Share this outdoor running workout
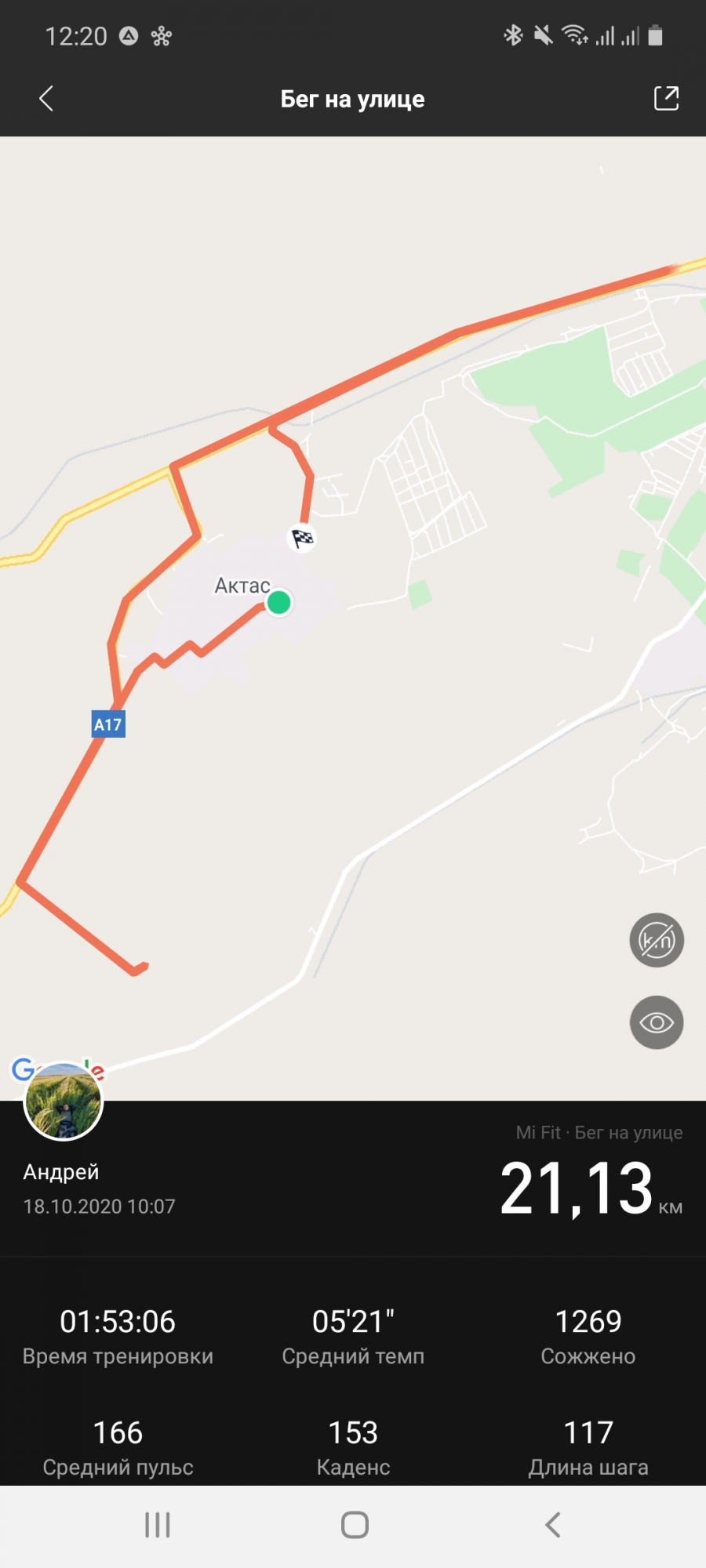 pos(665,99)
